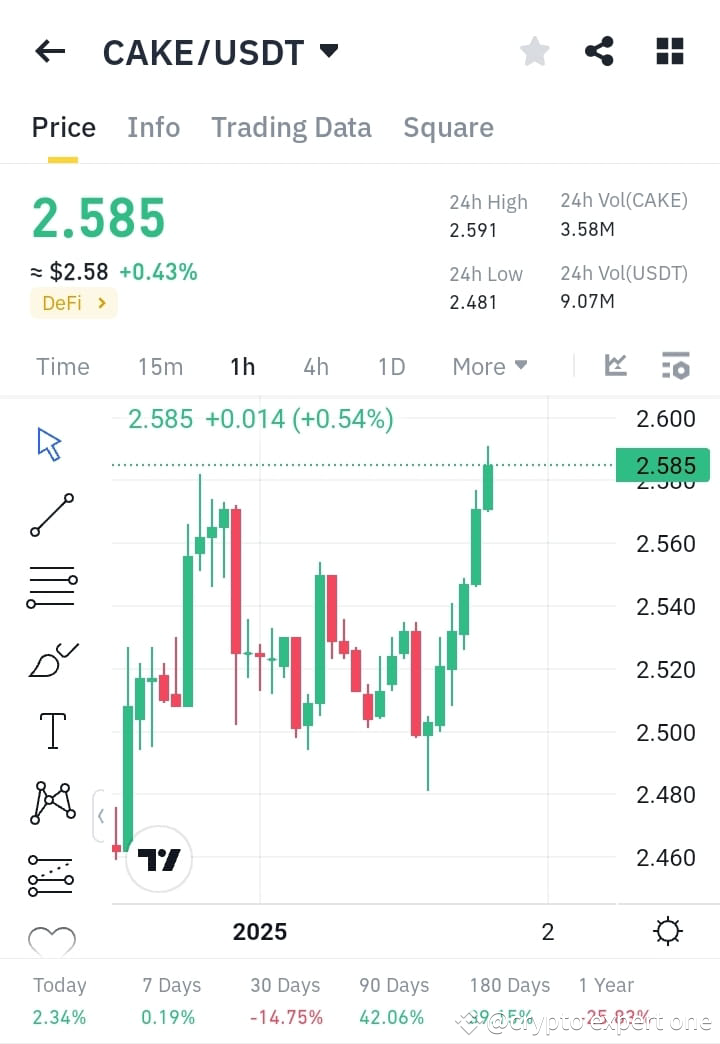Open the share icon for CAKE/USDT
The height and width of the screenshot is (1044, 720).
click(x=599, y=50)
